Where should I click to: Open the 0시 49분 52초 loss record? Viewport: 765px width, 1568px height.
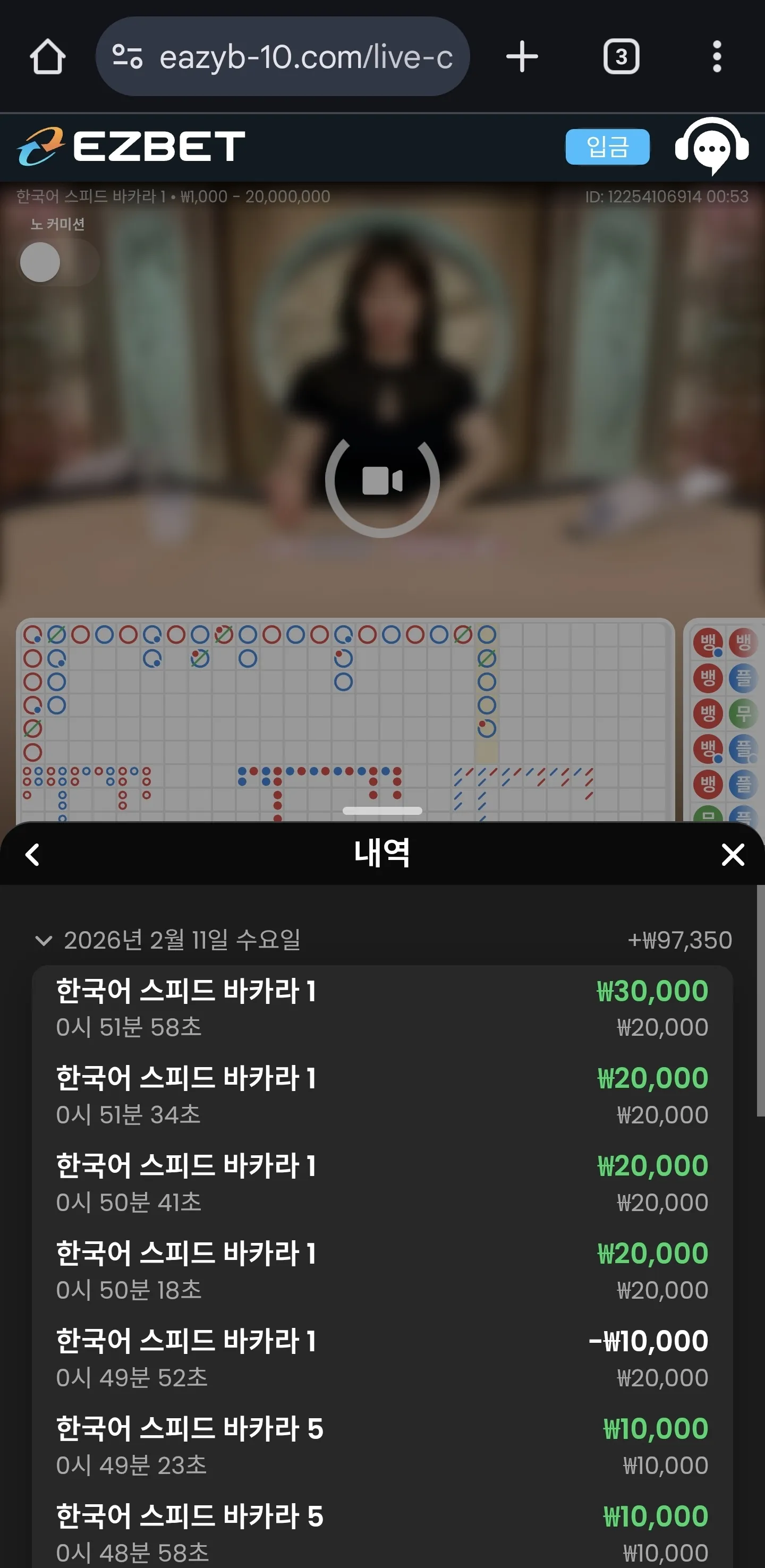(382, 1359)
